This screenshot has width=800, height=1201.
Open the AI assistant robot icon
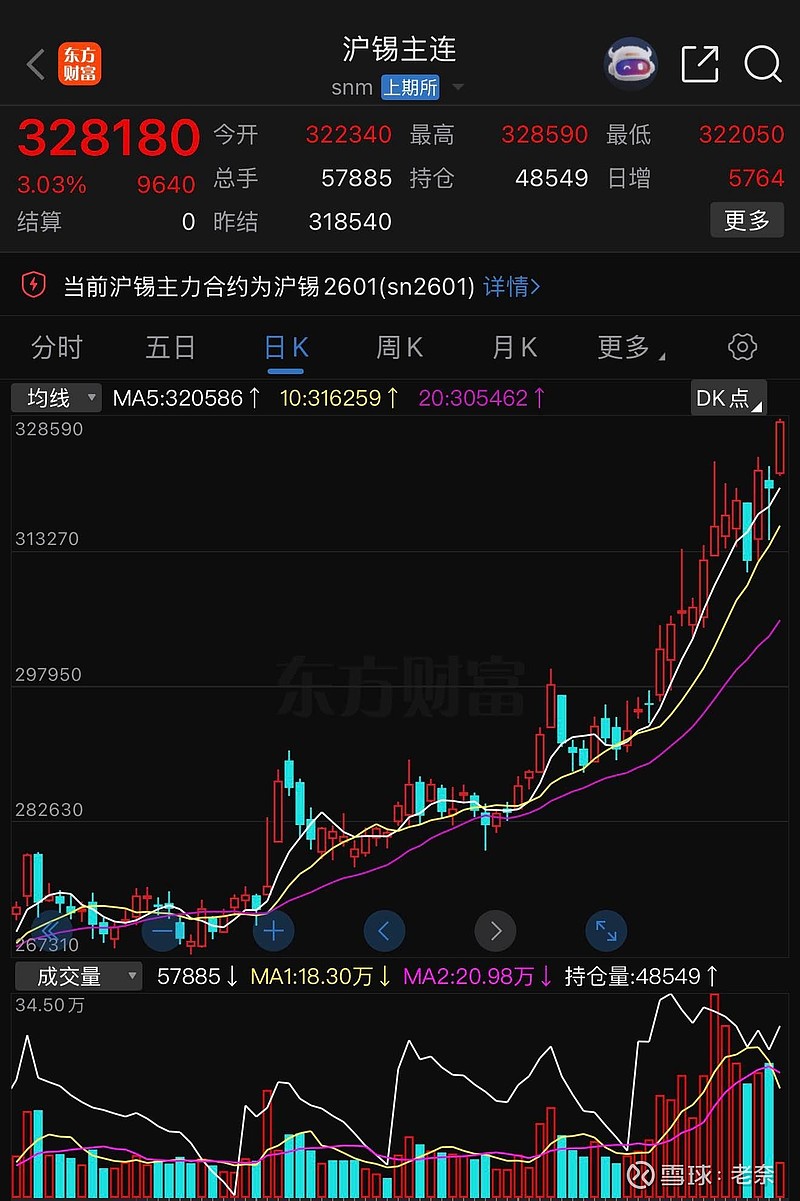pyautogui.click(x=630, y=63)
